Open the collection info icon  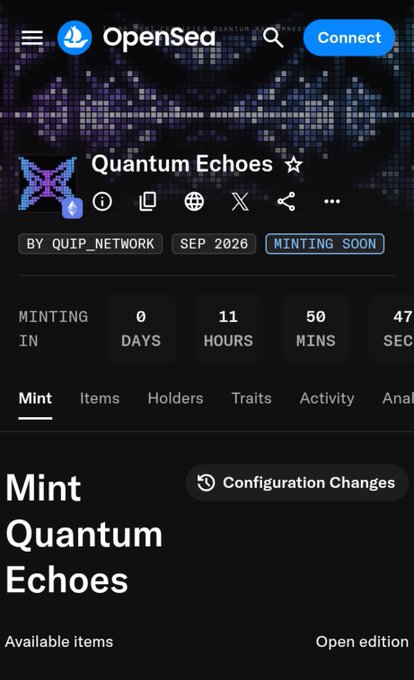pos(102,201)
